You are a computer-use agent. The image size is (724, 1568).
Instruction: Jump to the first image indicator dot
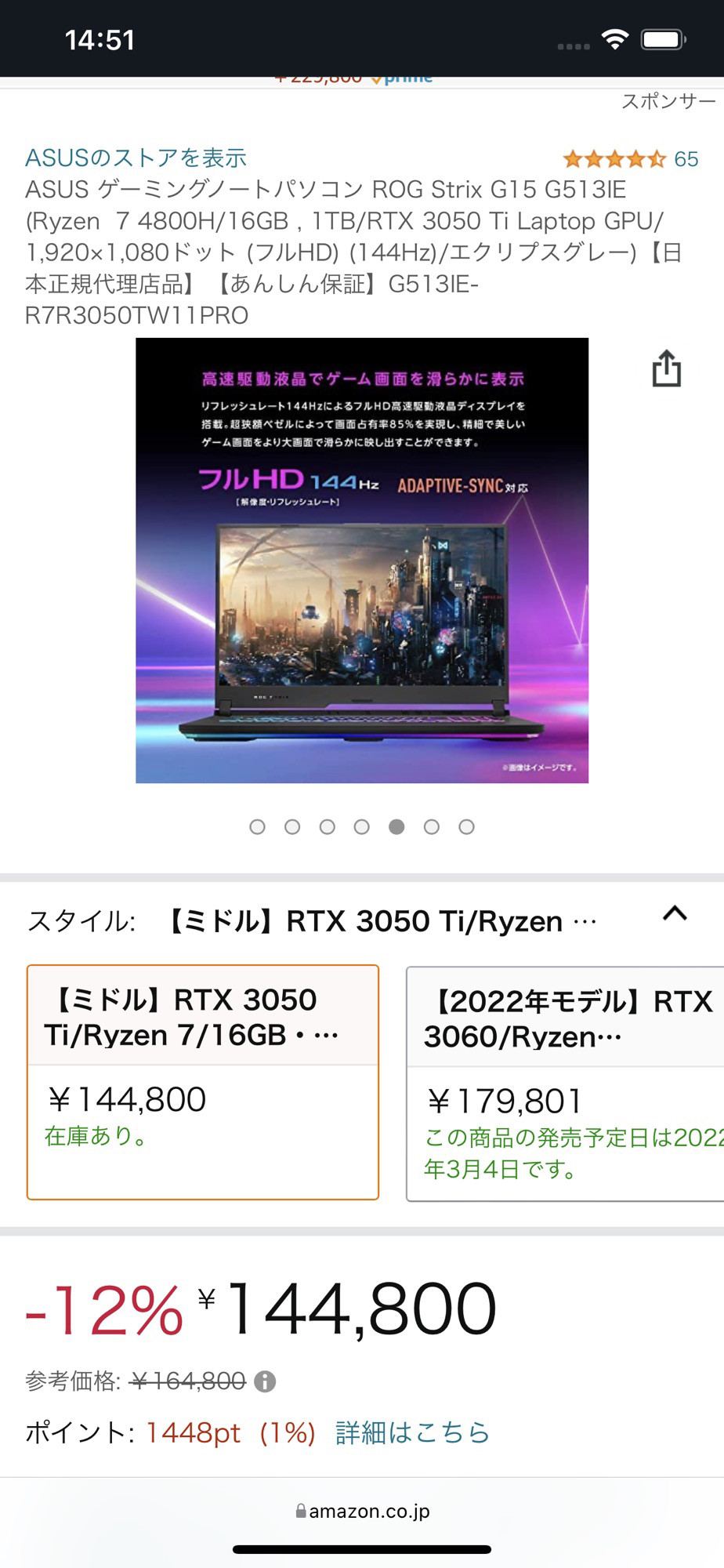(x=257, y=827)
